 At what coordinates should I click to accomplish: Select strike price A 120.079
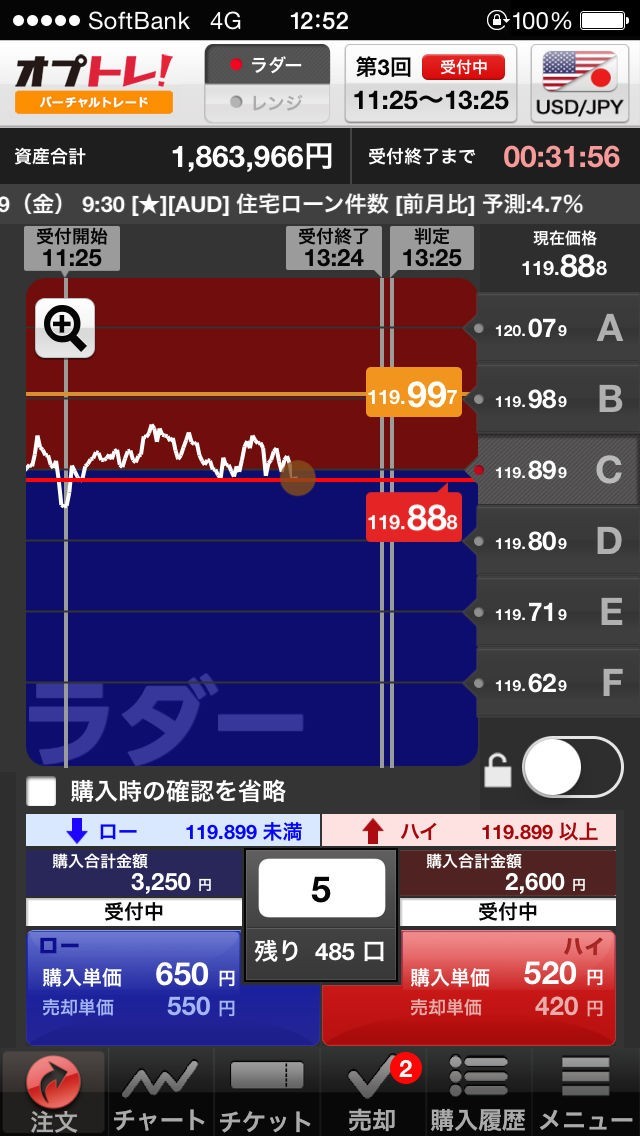click(556, 328)
